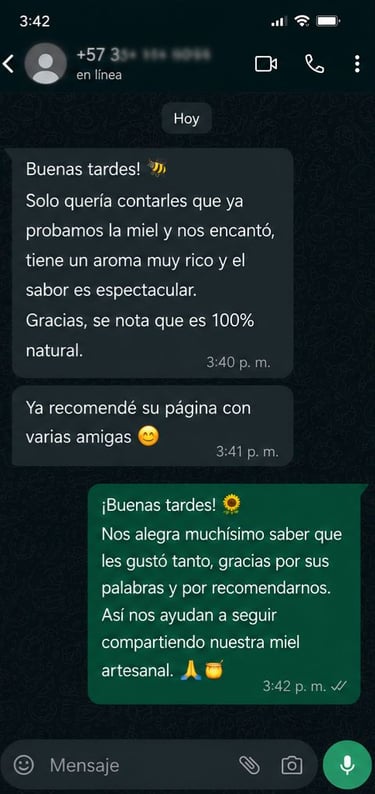375x794 pixels.
Task: Open the camera from the message bar
Action: 291,765
